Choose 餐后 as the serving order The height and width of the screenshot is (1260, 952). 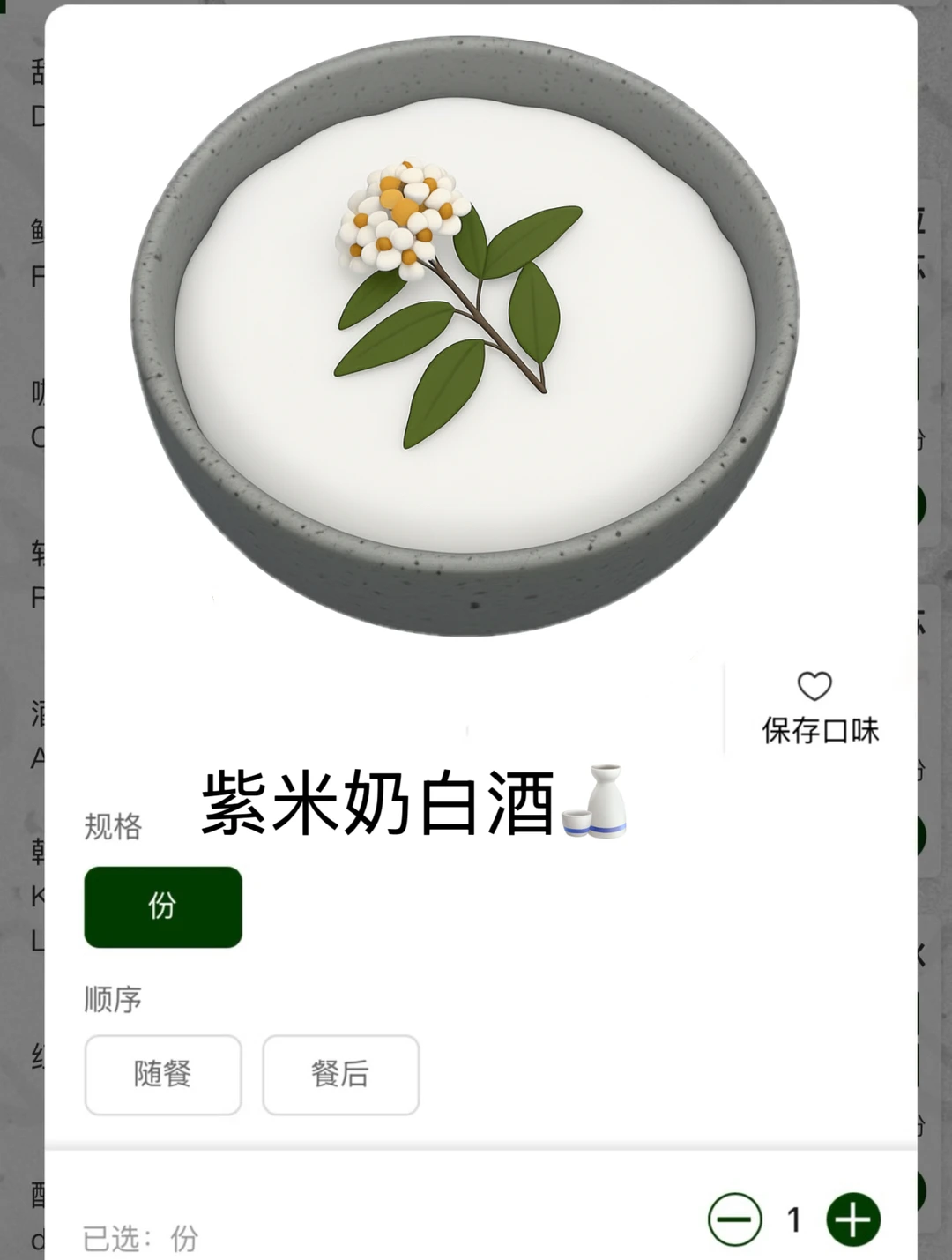[340, 1075]
